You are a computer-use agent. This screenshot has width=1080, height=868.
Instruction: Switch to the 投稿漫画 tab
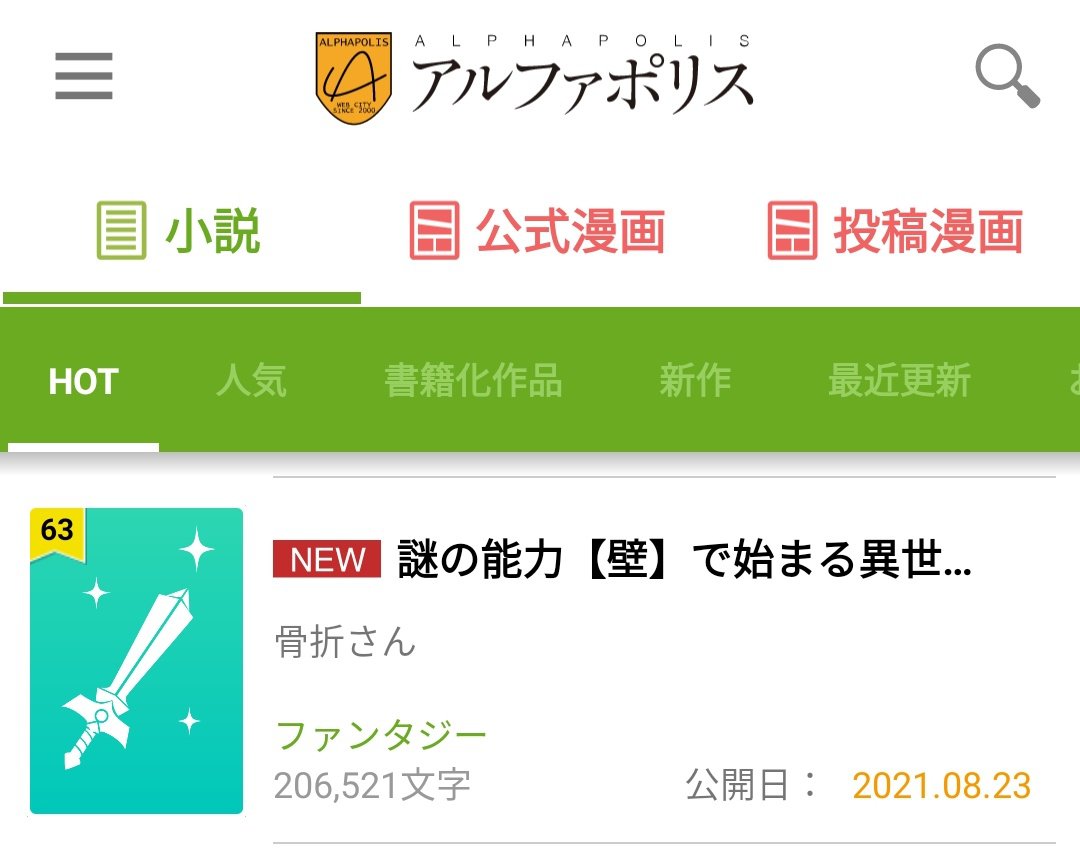coord(896,232)
